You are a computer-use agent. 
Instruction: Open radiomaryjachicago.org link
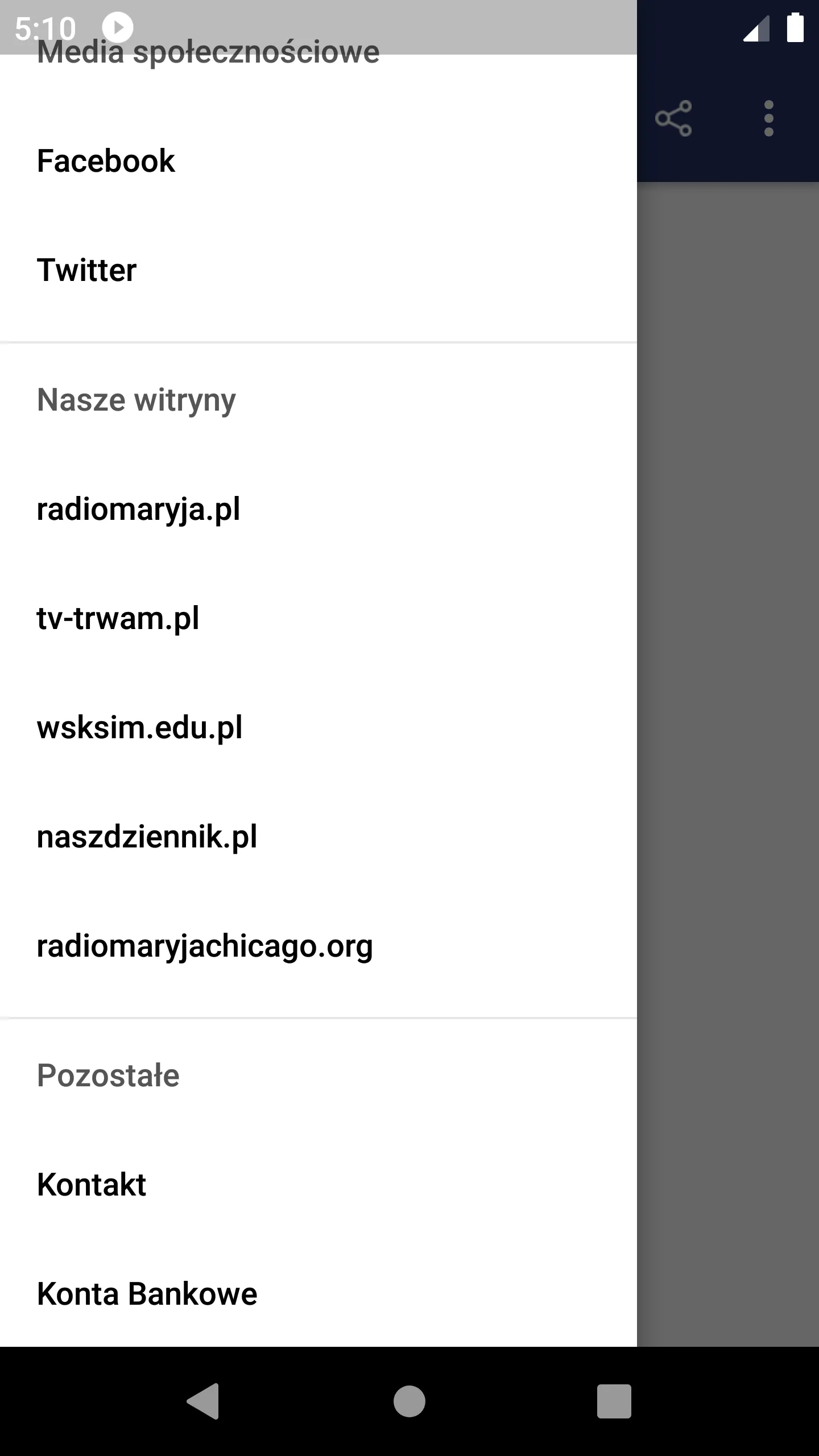click(204, 946)
